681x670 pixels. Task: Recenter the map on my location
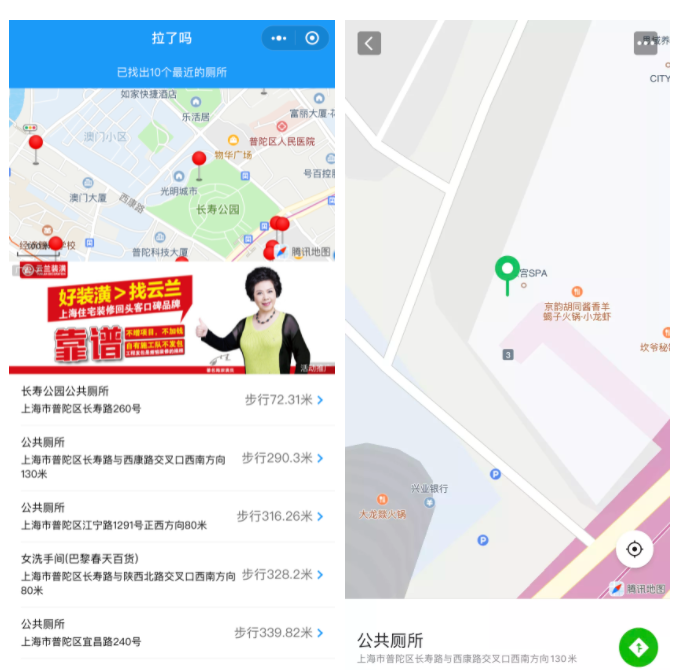pyautogui.click(x=634, y=549)
